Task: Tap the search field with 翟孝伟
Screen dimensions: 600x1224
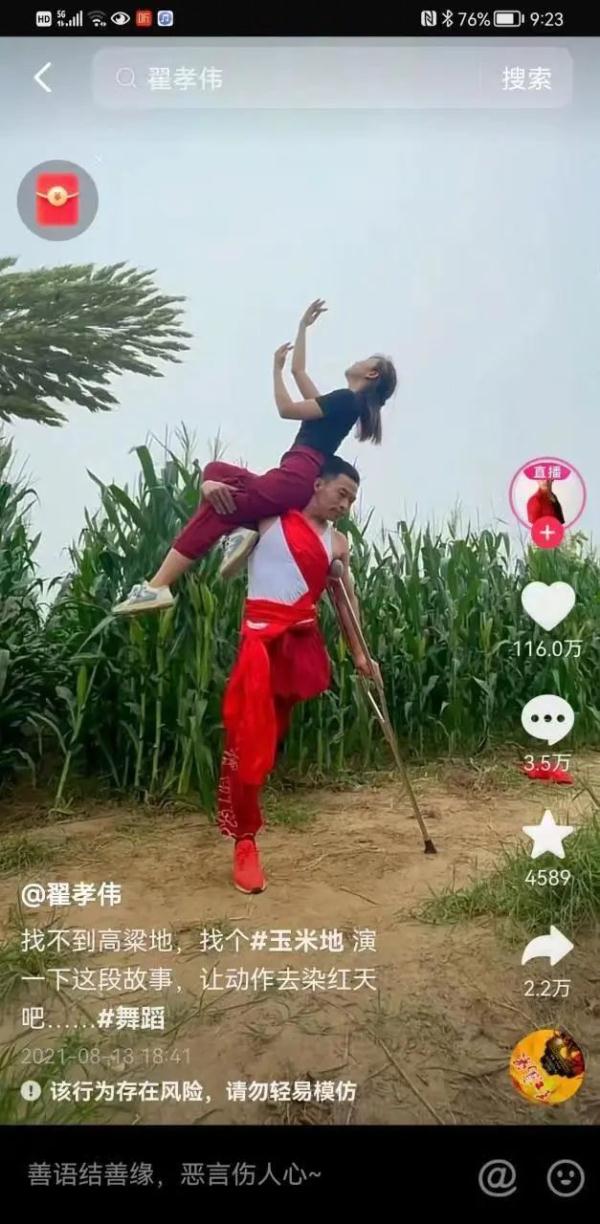Action: click(290, 79)
